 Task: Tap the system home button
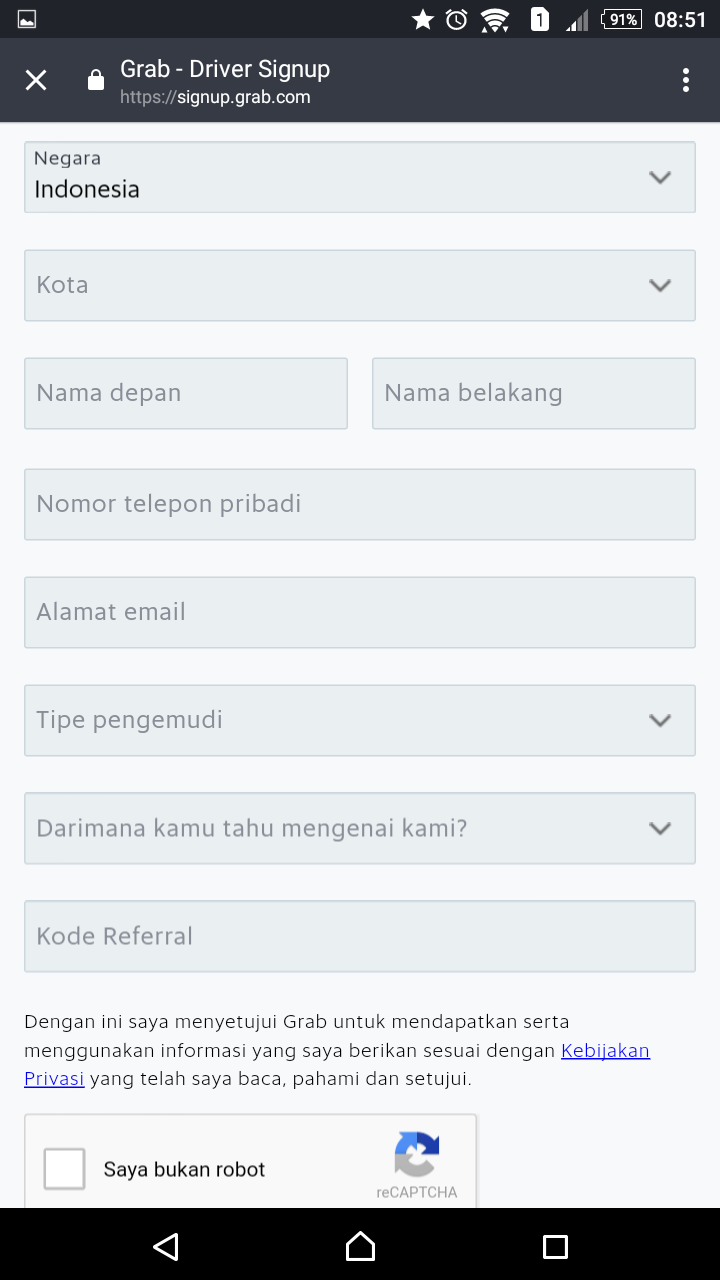coord(360,1246)
